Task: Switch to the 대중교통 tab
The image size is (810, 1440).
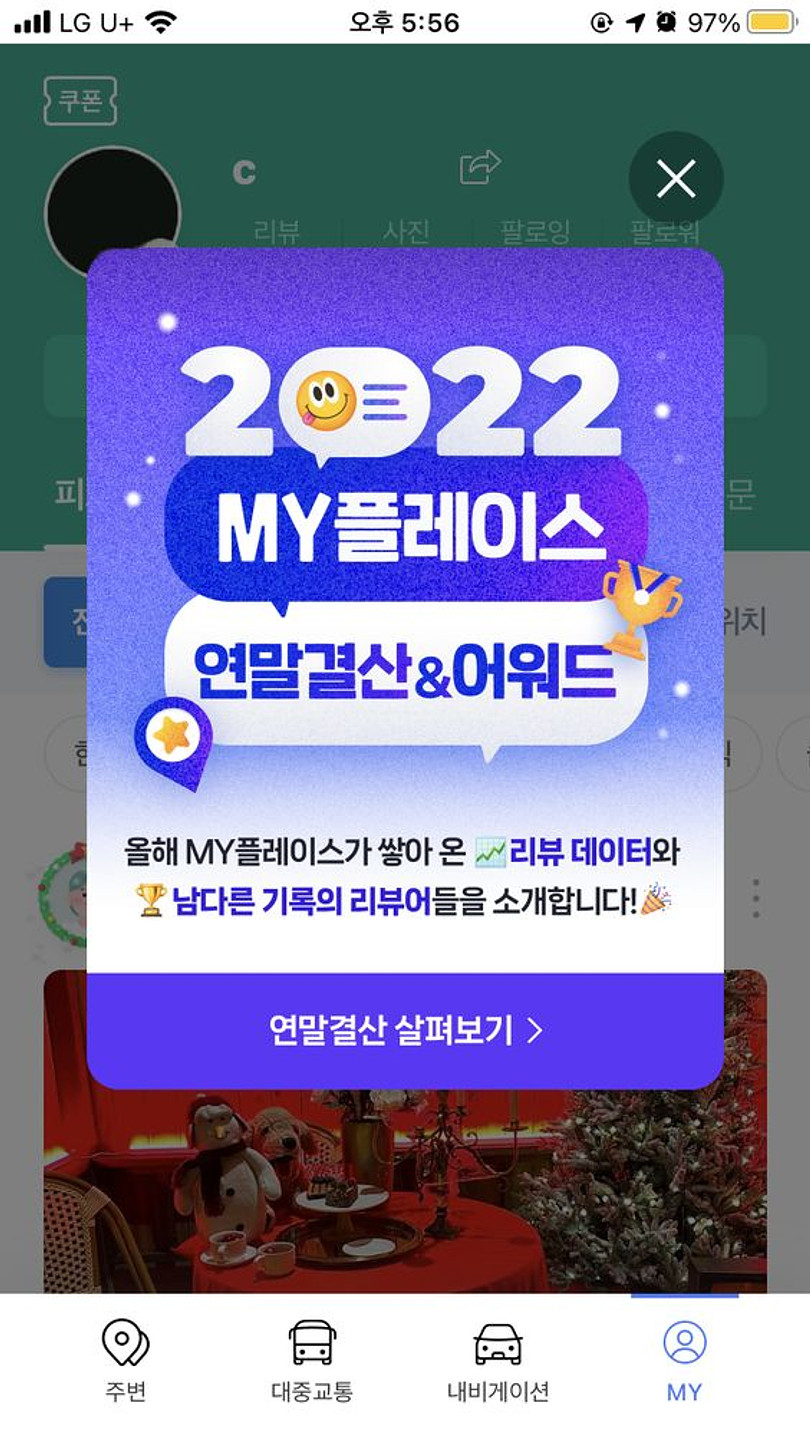Action: point(312,1360)
